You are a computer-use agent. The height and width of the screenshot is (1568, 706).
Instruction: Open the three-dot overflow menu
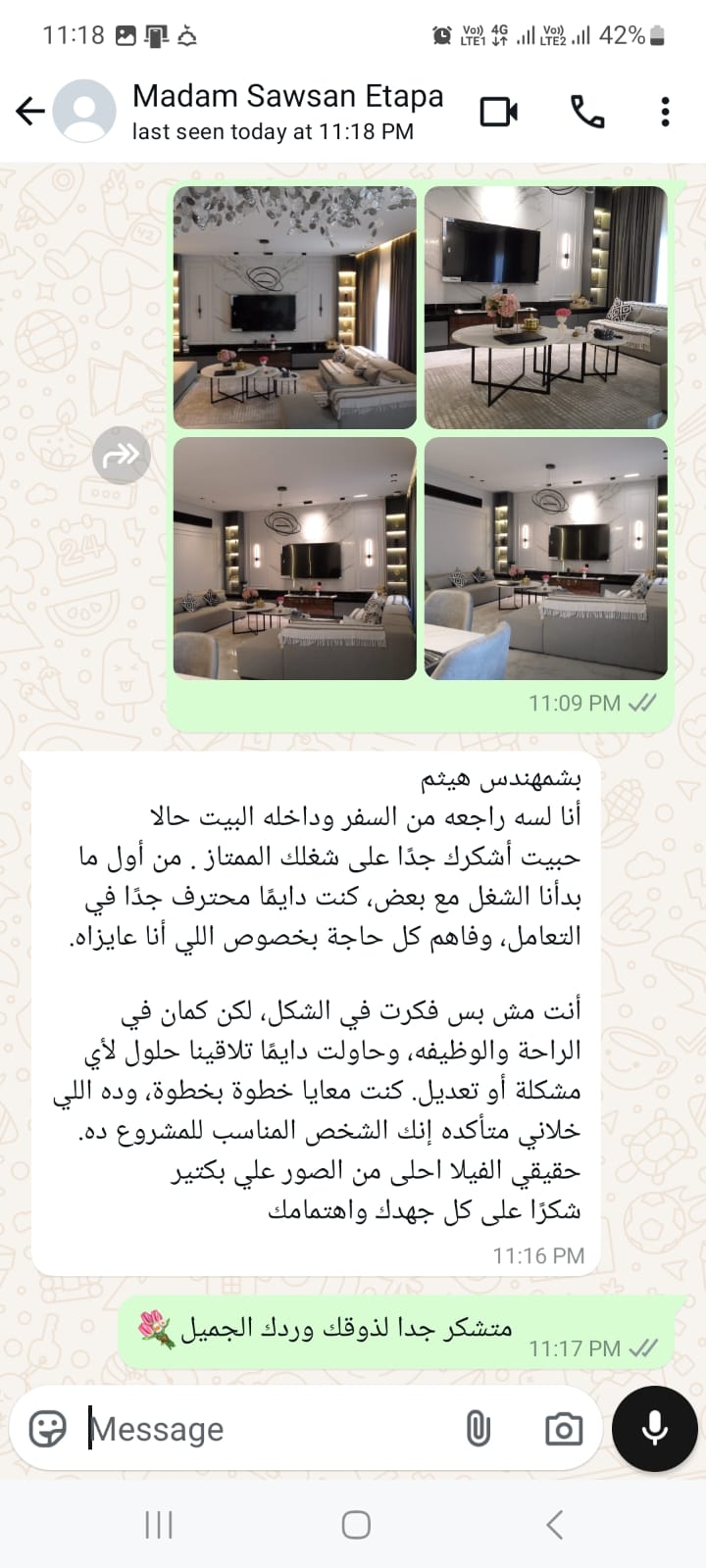[x=665, y=112]
